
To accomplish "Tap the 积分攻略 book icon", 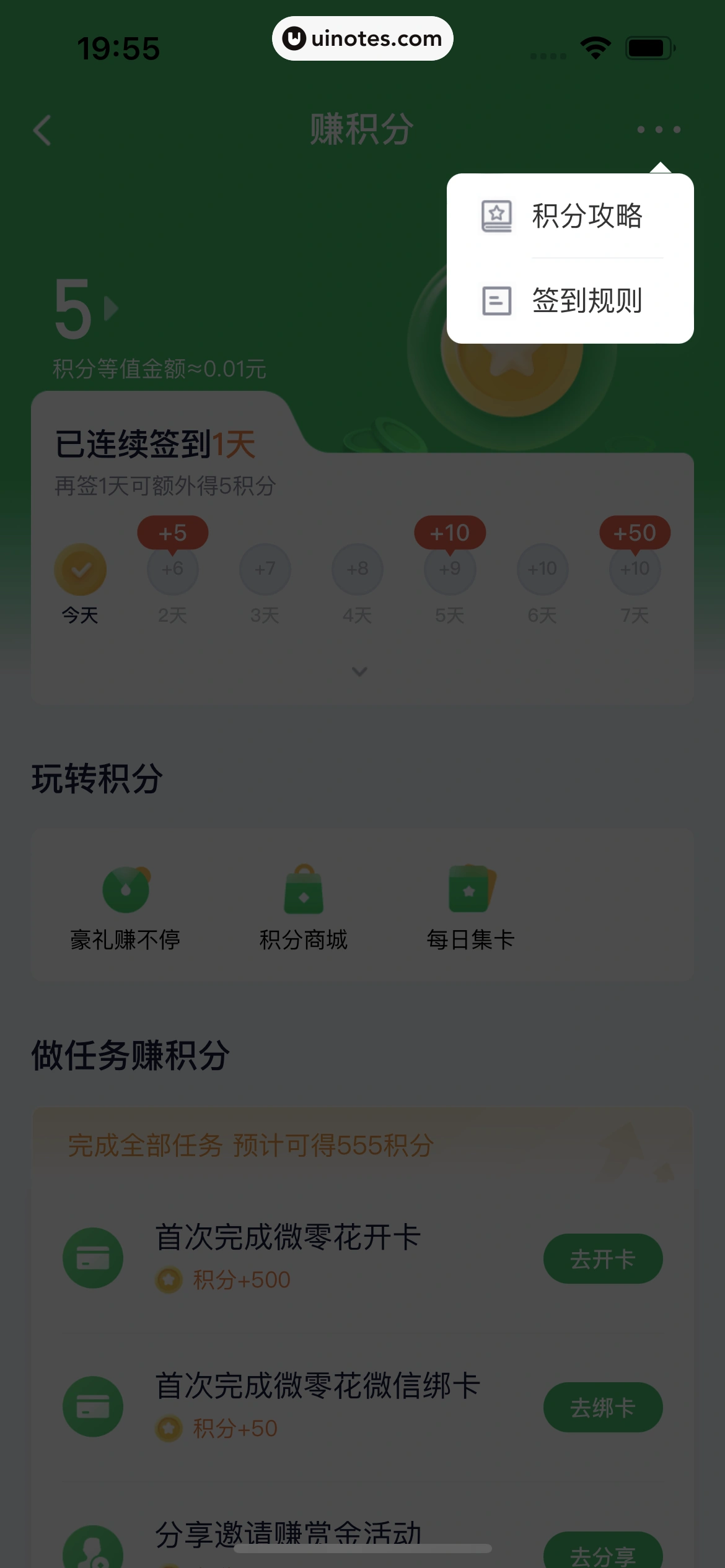I will click(x=496, y=217).
